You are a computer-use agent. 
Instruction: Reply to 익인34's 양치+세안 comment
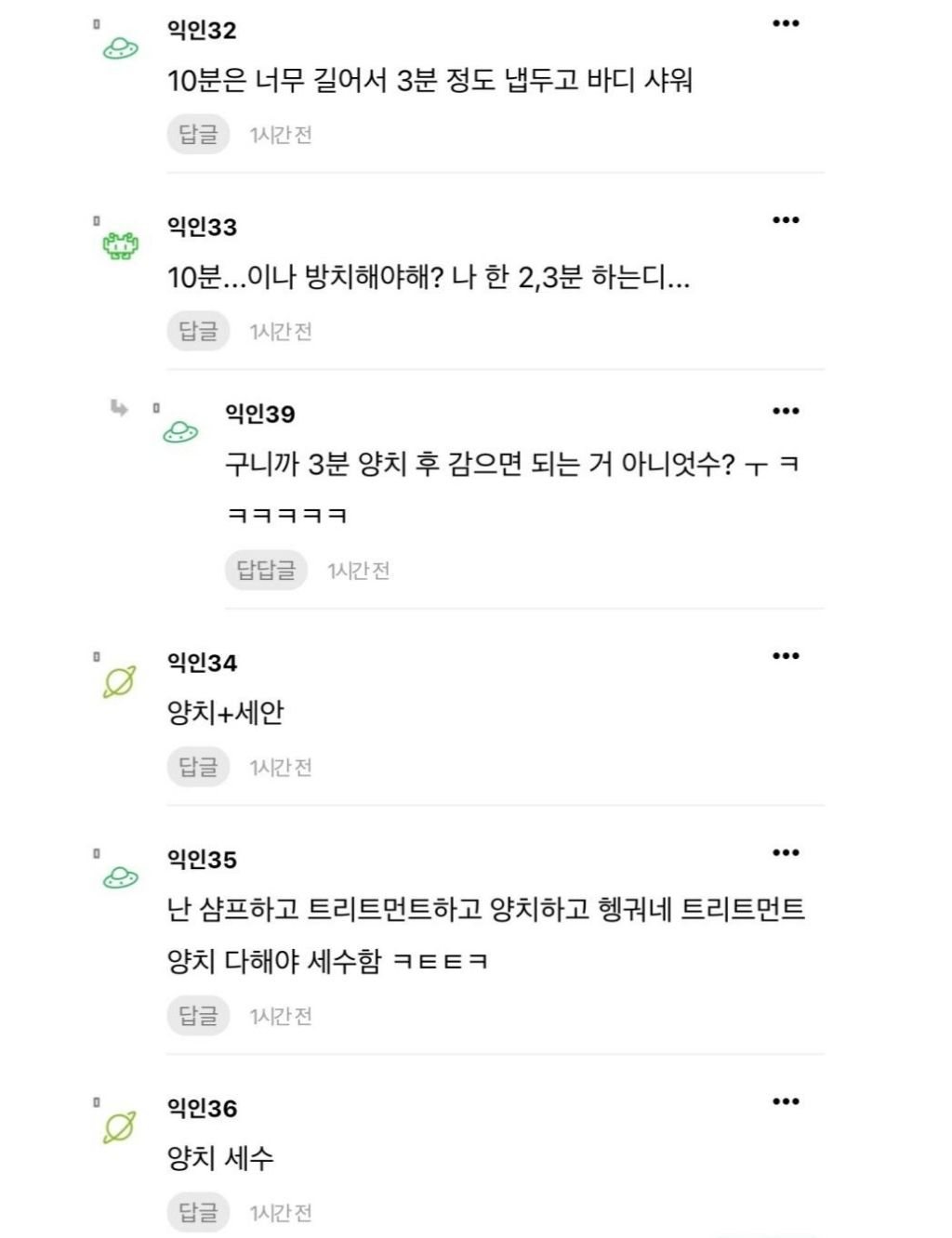point(198,767)
